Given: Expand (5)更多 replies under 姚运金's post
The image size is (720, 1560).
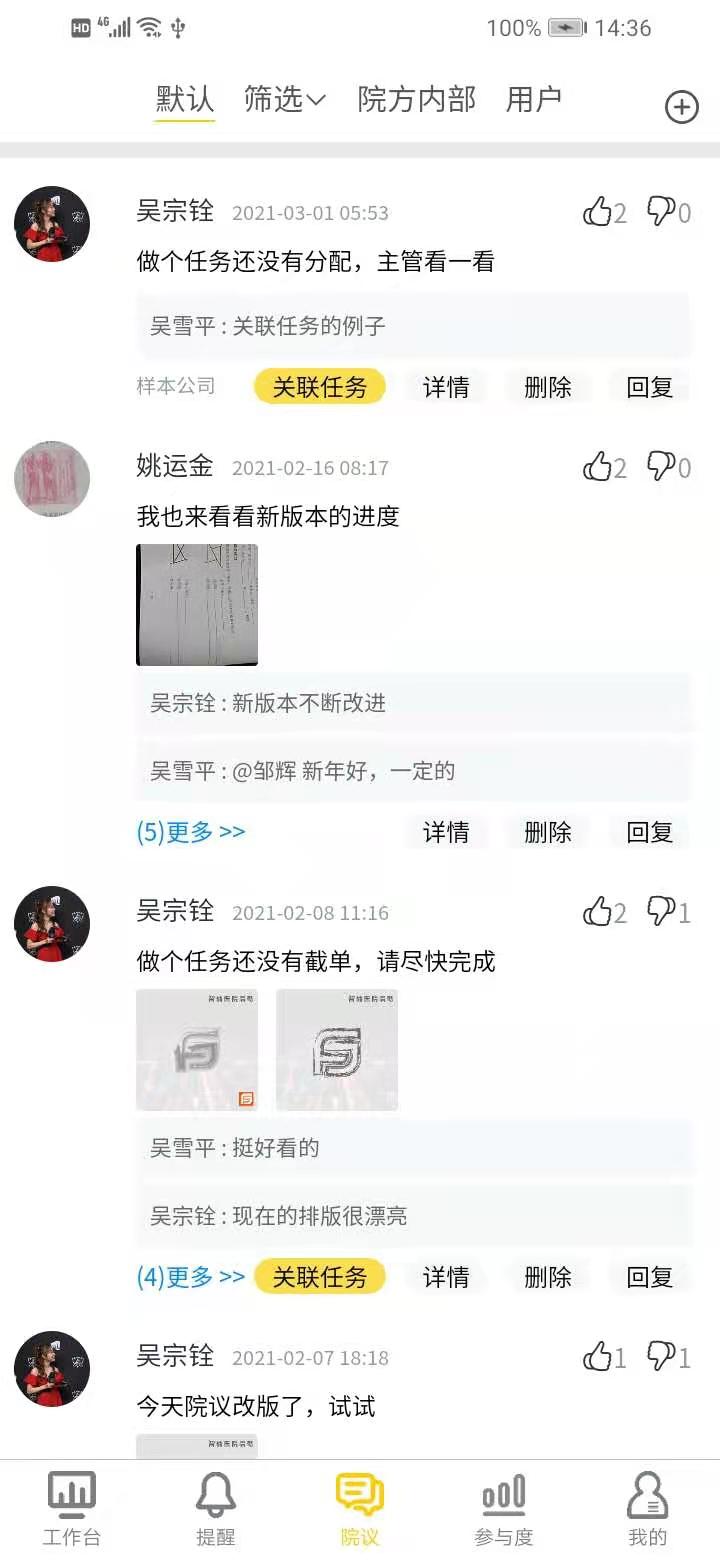Looking at the screenshot, I should (191, 832).
